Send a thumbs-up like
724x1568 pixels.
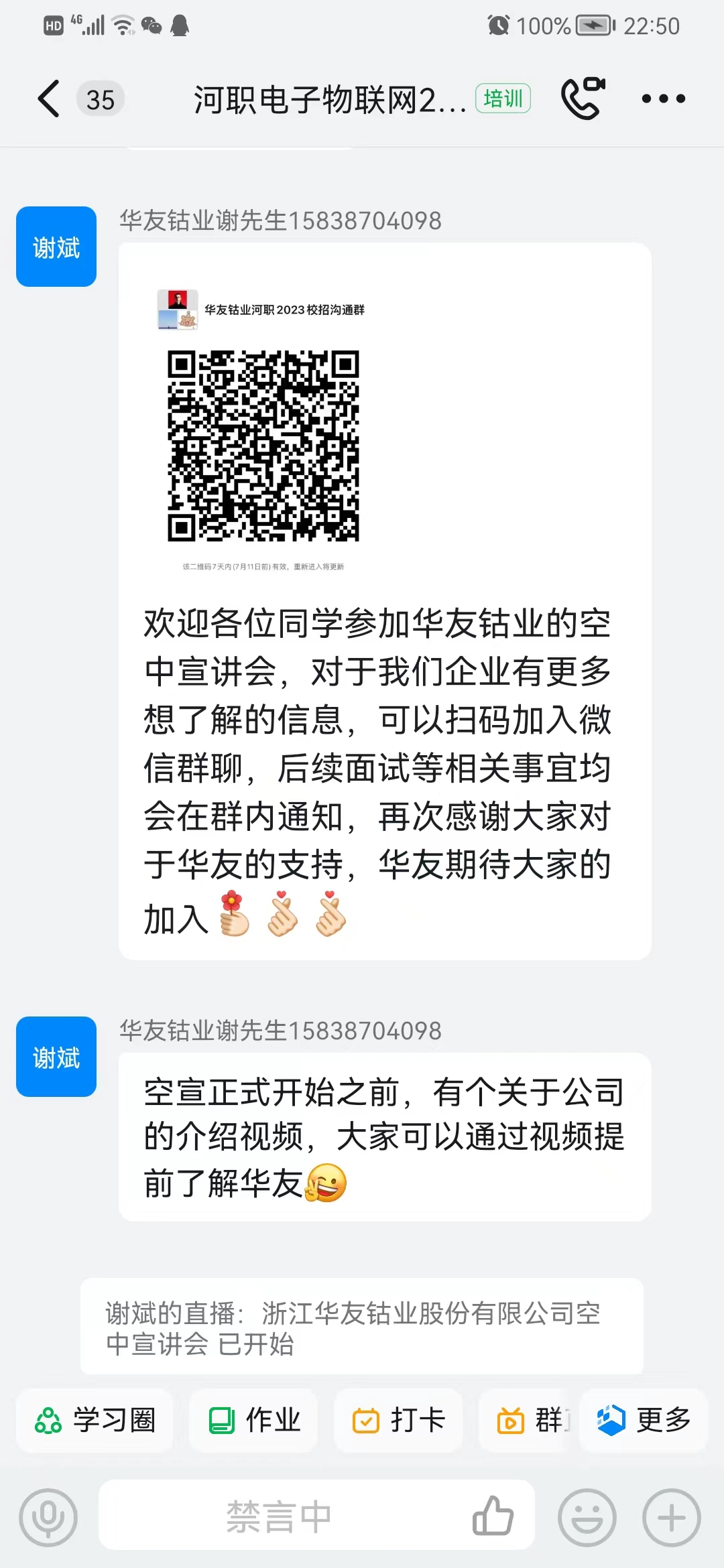(x=493, y=1516)
